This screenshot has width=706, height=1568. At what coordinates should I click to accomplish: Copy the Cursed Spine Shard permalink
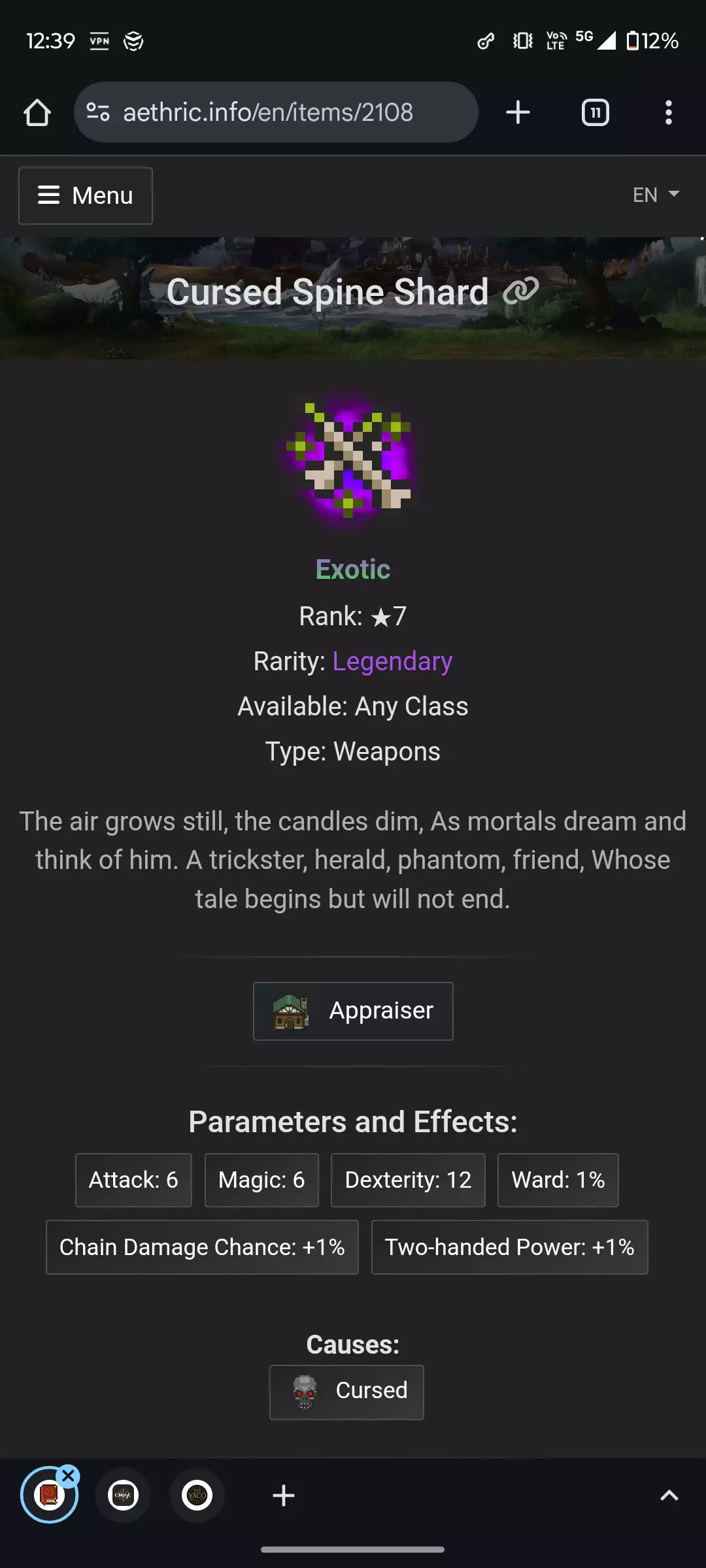click(x=521, y=291)
